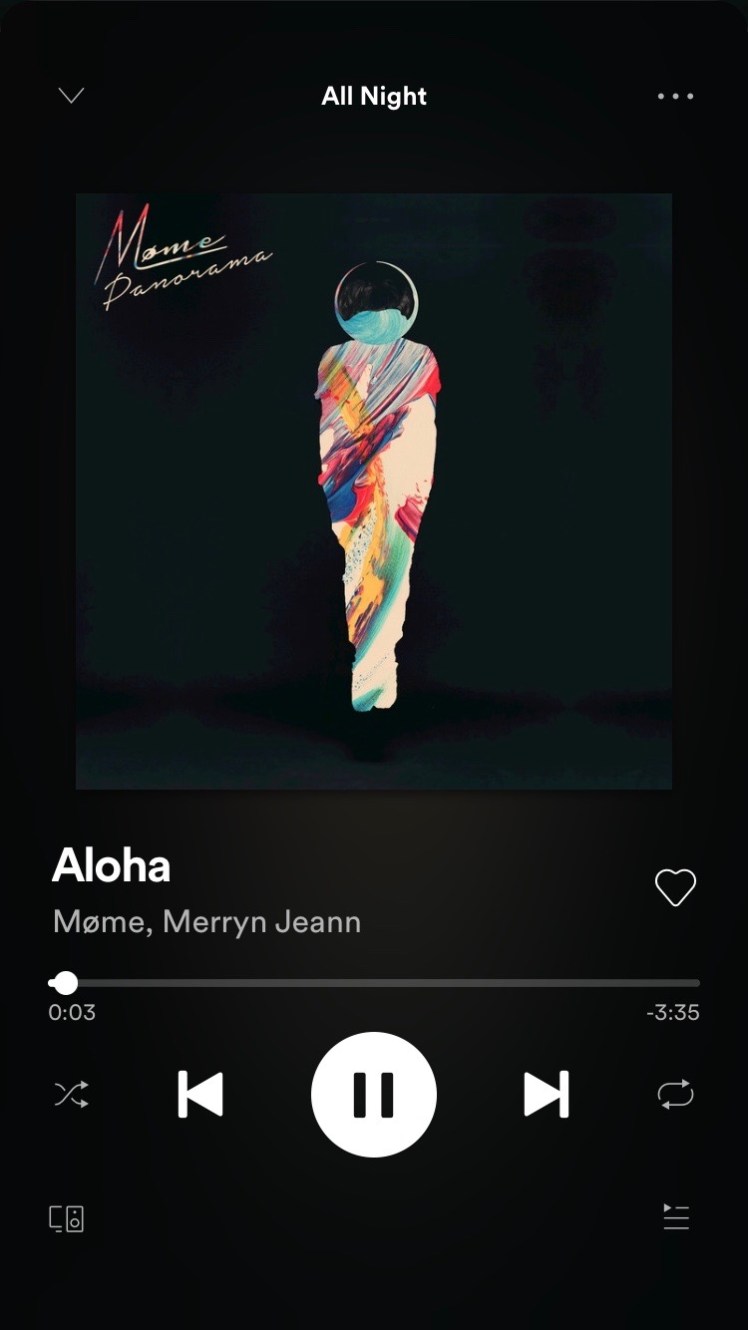Collapse the player with the down chevron
Screen dimensions: 748x1330
(71, 96)
